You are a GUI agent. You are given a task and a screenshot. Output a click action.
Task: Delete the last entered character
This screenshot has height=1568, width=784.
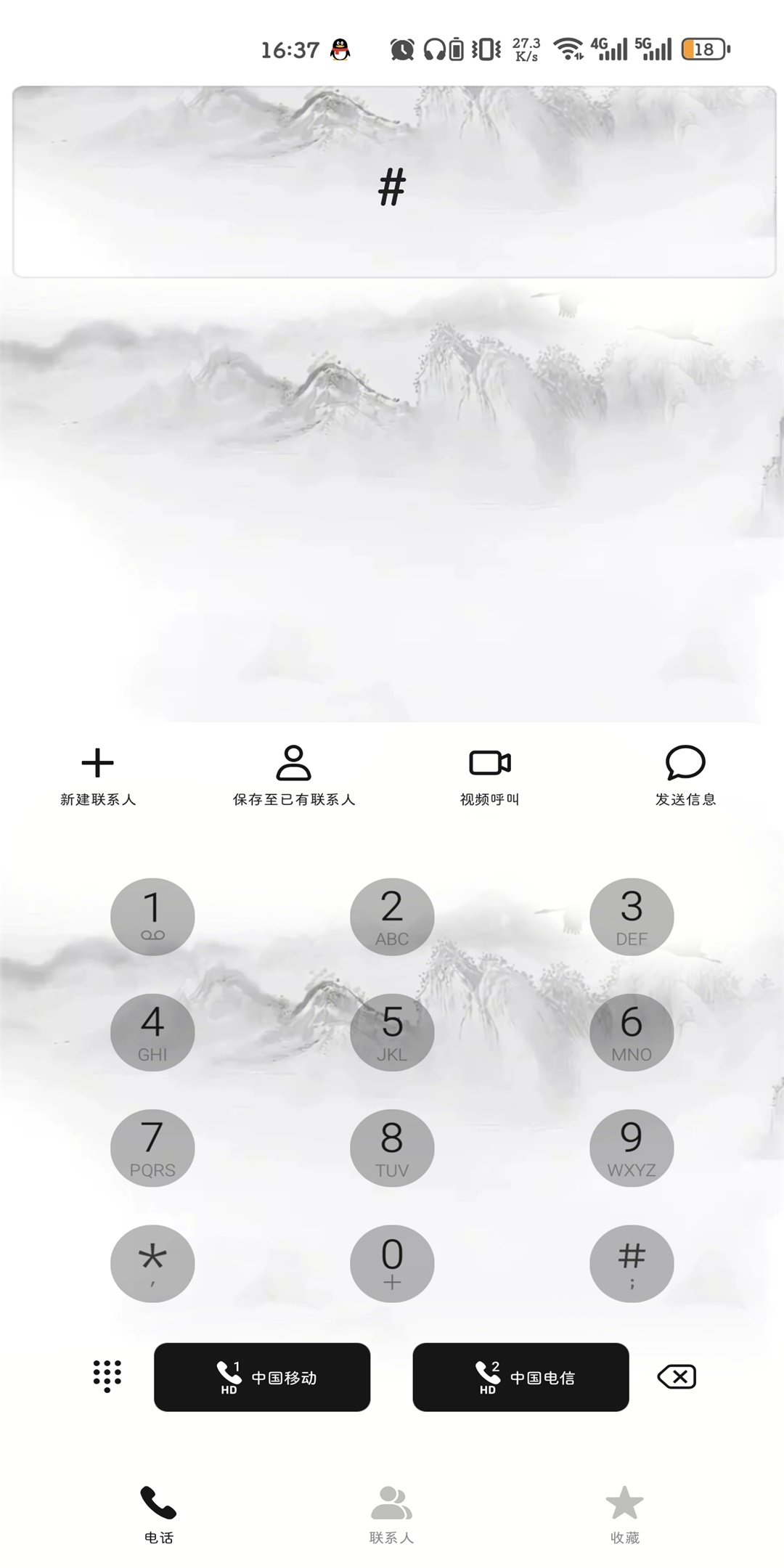677,1377
